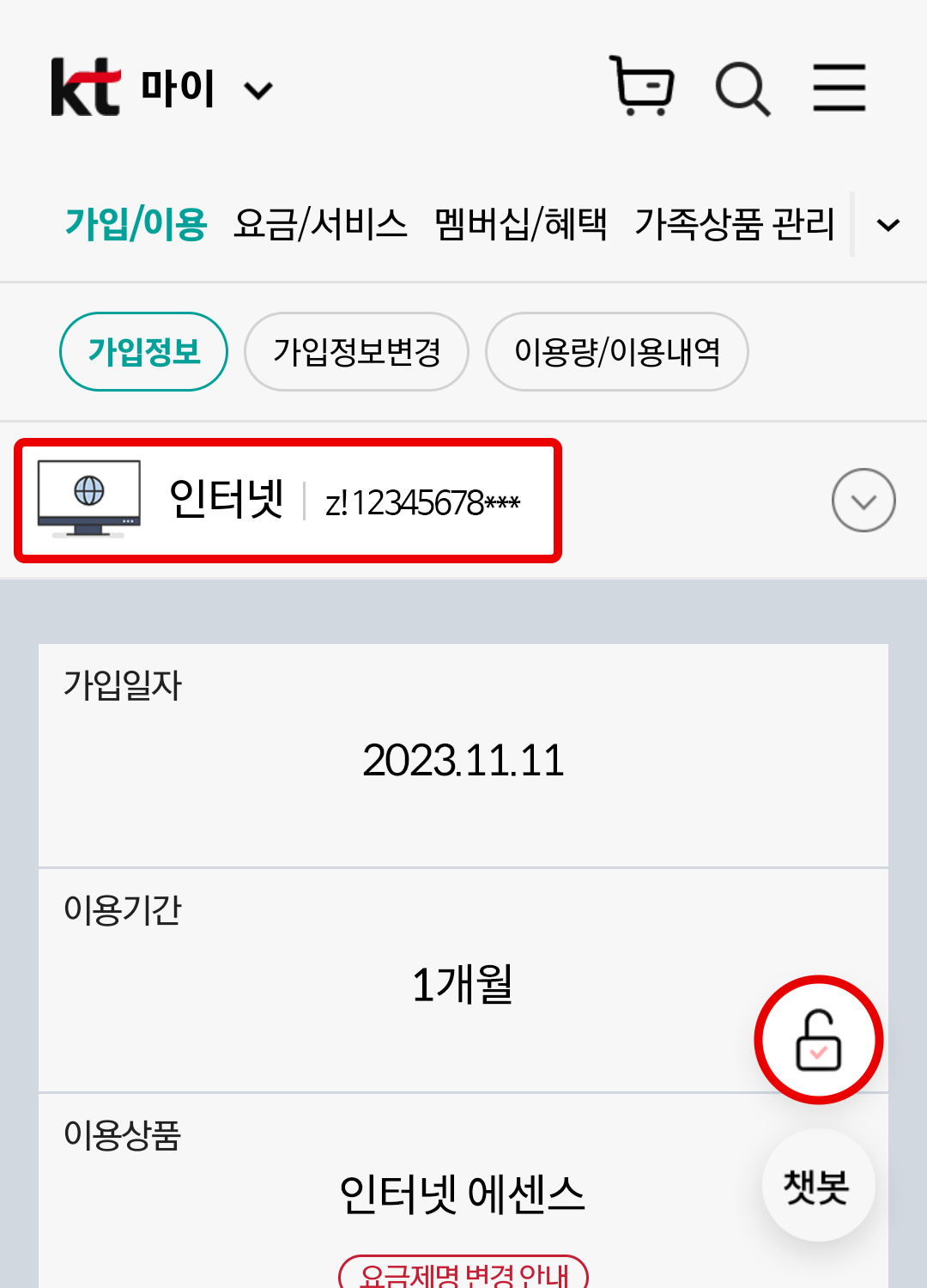The width and height of the screenshot is (927, 1288).
Task: Expand the internet subscription details chevron
Action: coord(863,500)
